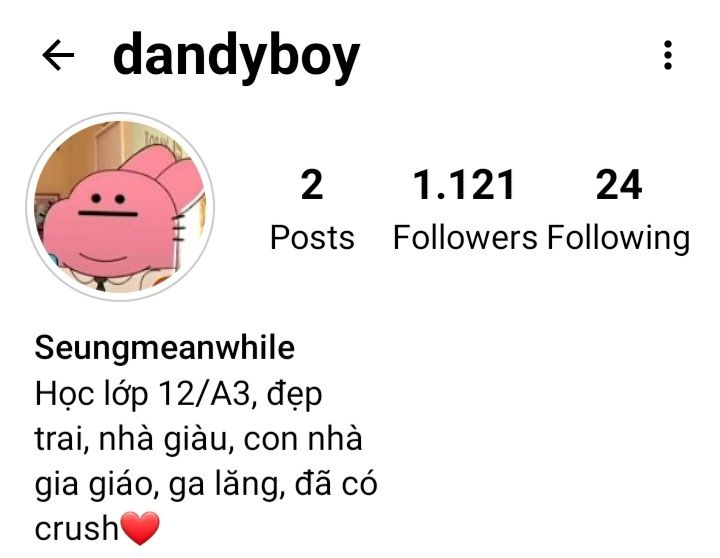Jump to the 2 Posts section
Image resolution: width=720 pixels, height=558 pixels.
point(312,210)
